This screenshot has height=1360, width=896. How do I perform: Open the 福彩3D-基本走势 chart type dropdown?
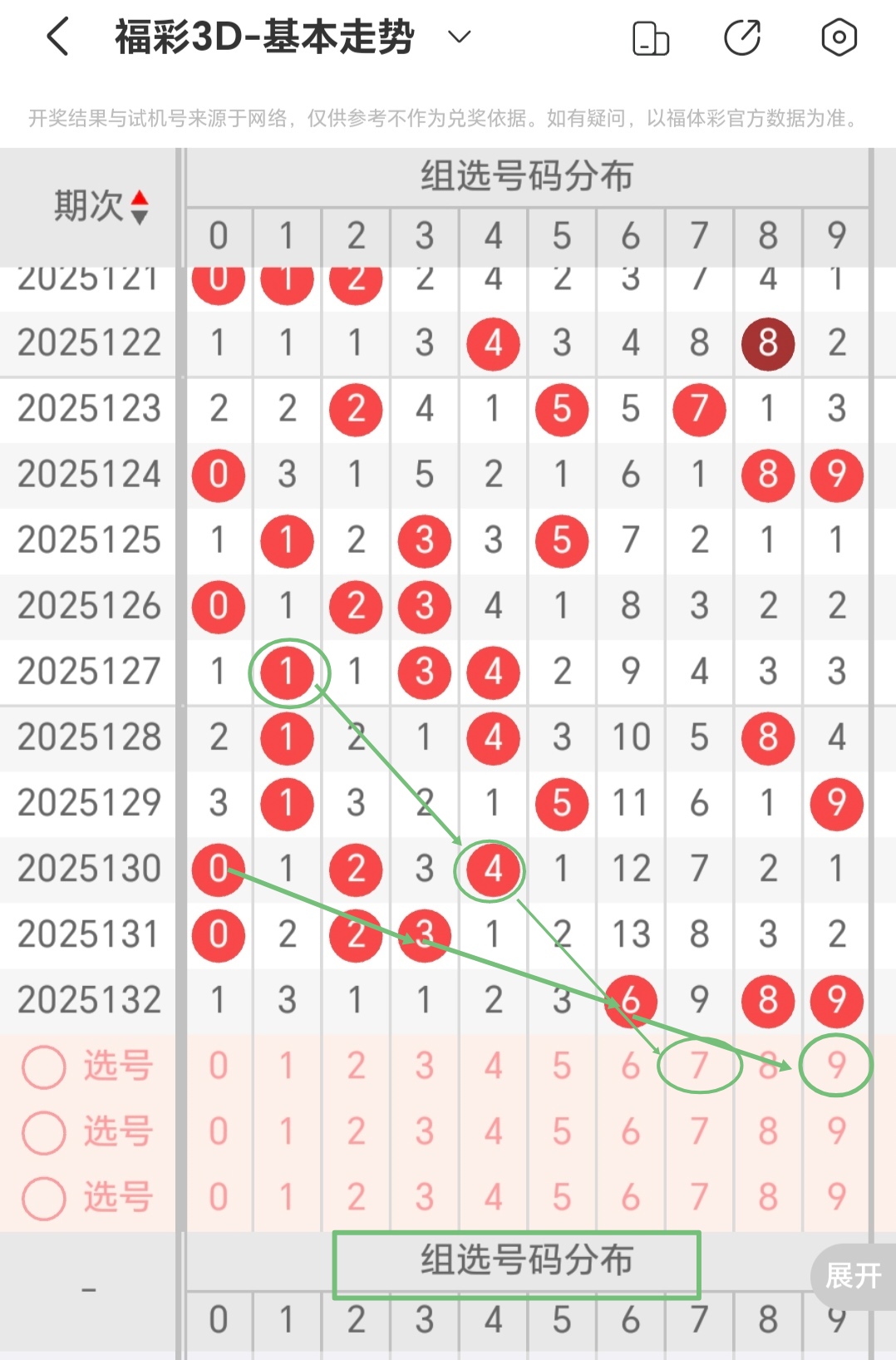pyautogui.click(x=457, y=37)
